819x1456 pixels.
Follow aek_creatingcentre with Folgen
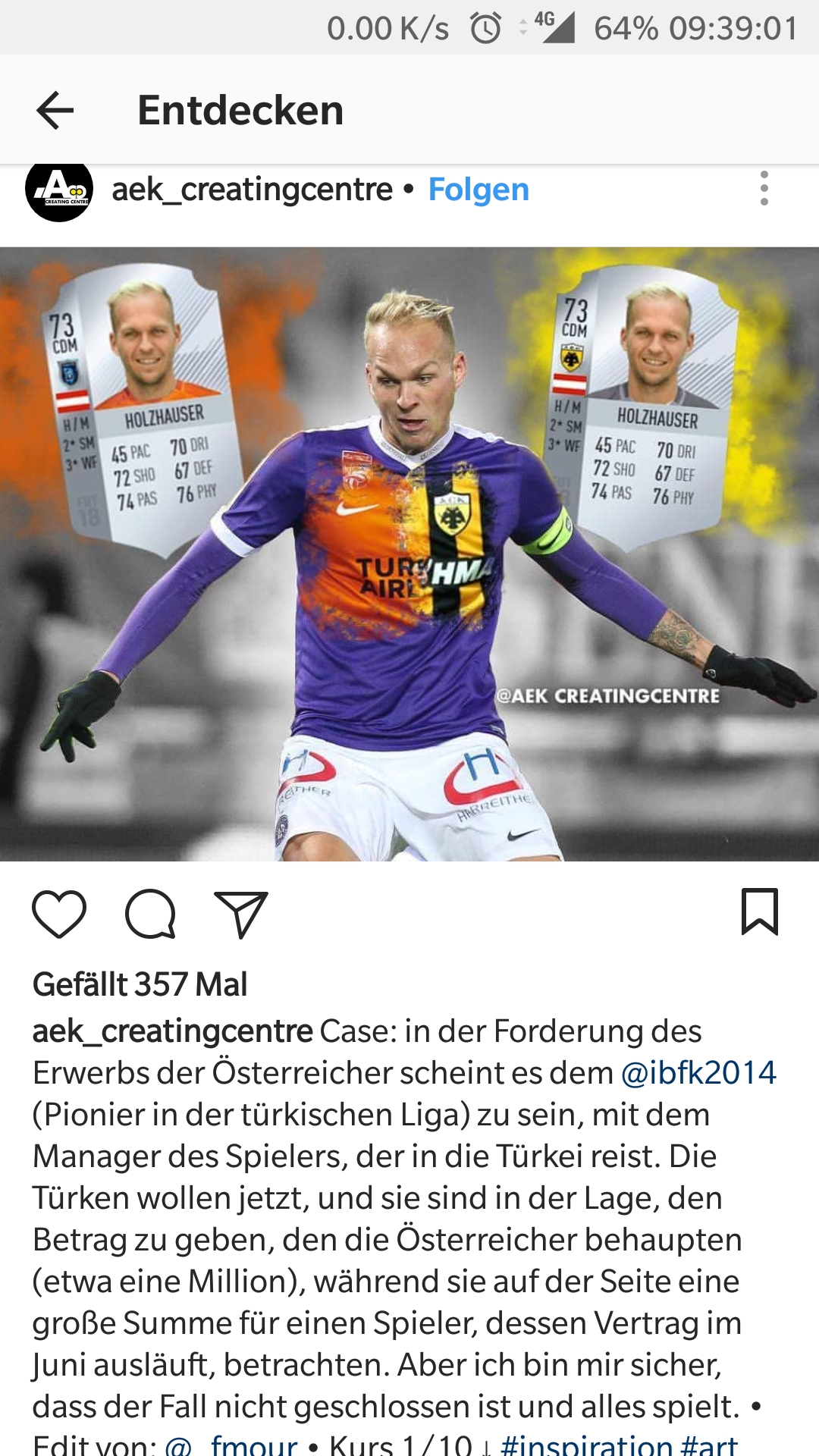(479, 190)
